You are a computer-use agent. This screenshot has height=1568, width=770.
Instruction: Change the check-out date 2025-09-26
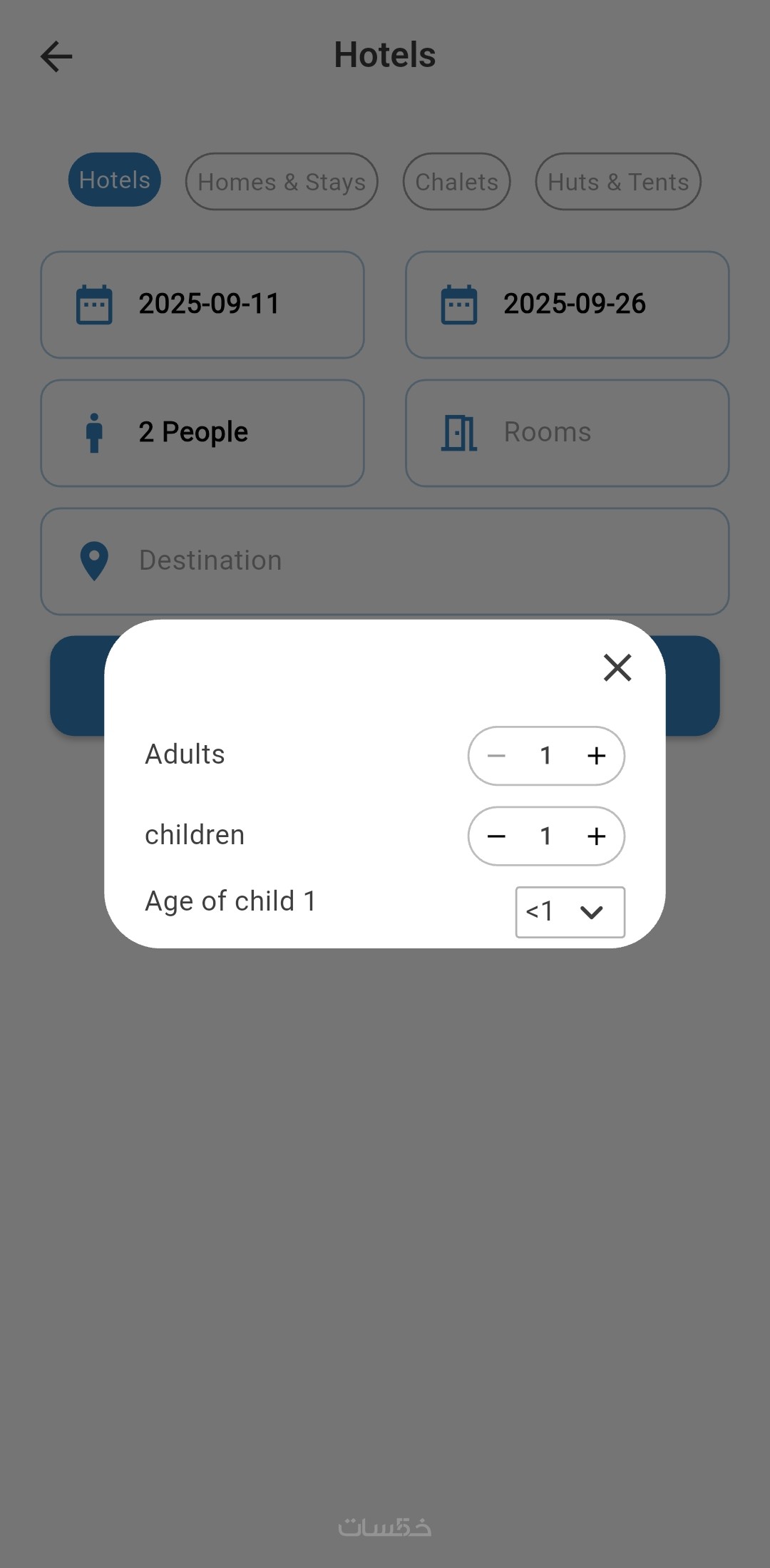[567, 304]
